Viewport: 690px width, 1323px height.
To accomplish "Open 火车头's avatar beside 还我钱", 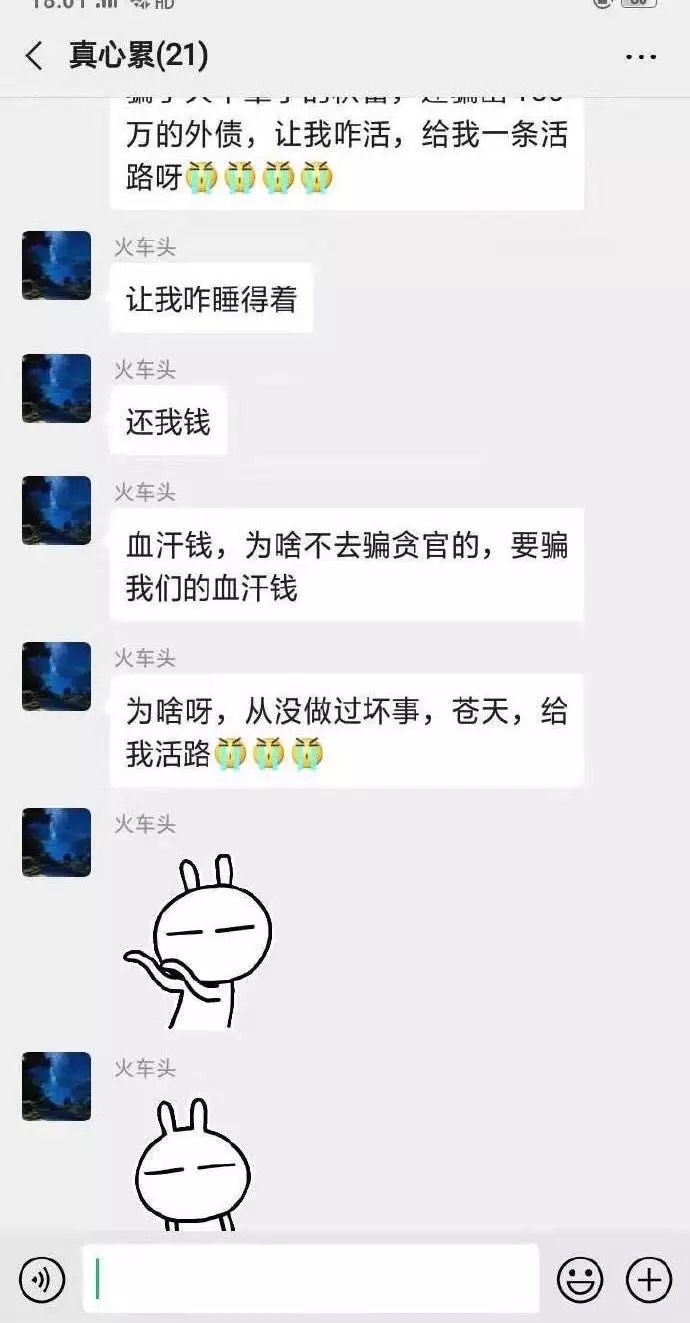I will coord(56,388).
